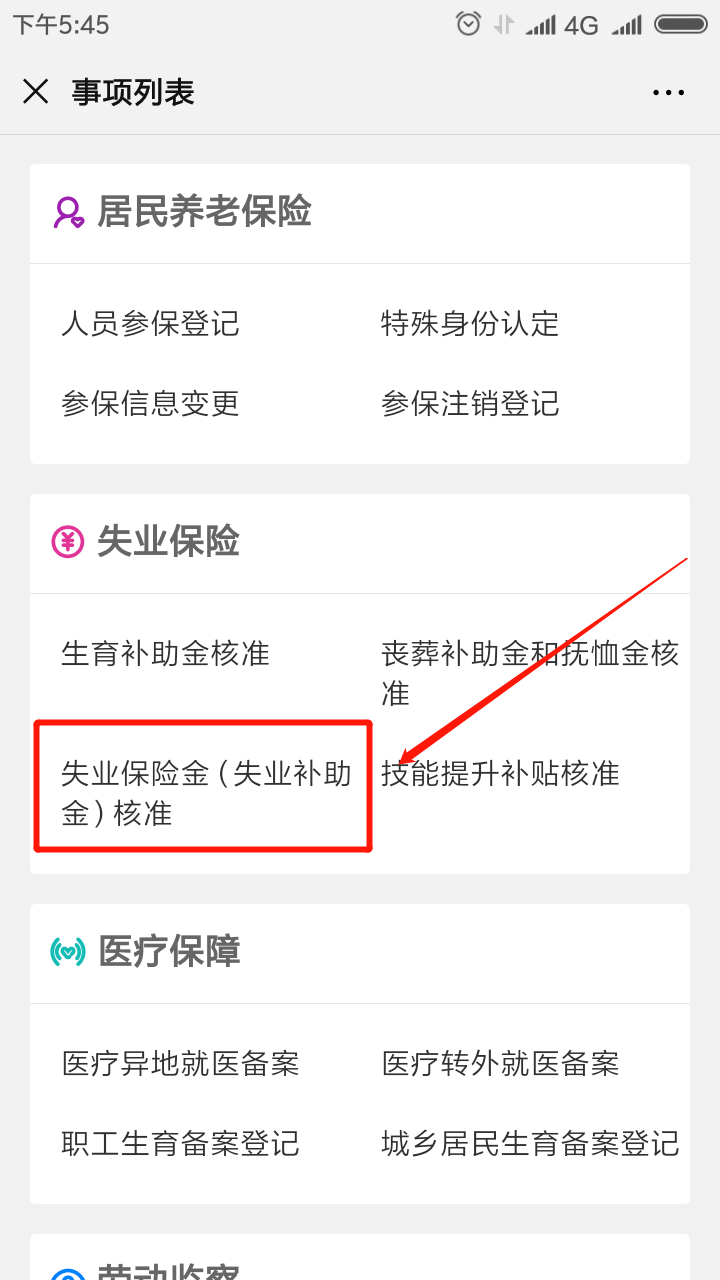The height and width of the screenshot is (1280, 720).
Task: Go to 参保注销登记
Action: tap(470, 404)
